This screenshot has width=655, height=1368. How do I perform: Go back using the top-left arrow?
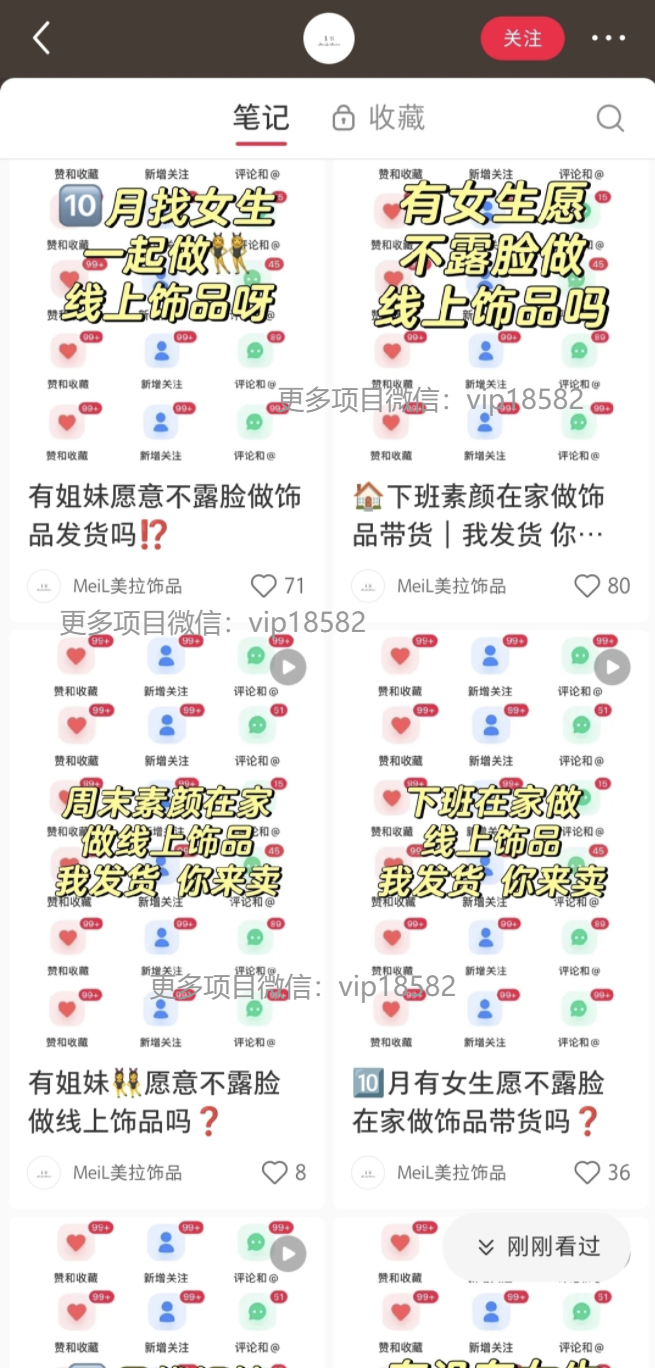(x=41, y=39)
